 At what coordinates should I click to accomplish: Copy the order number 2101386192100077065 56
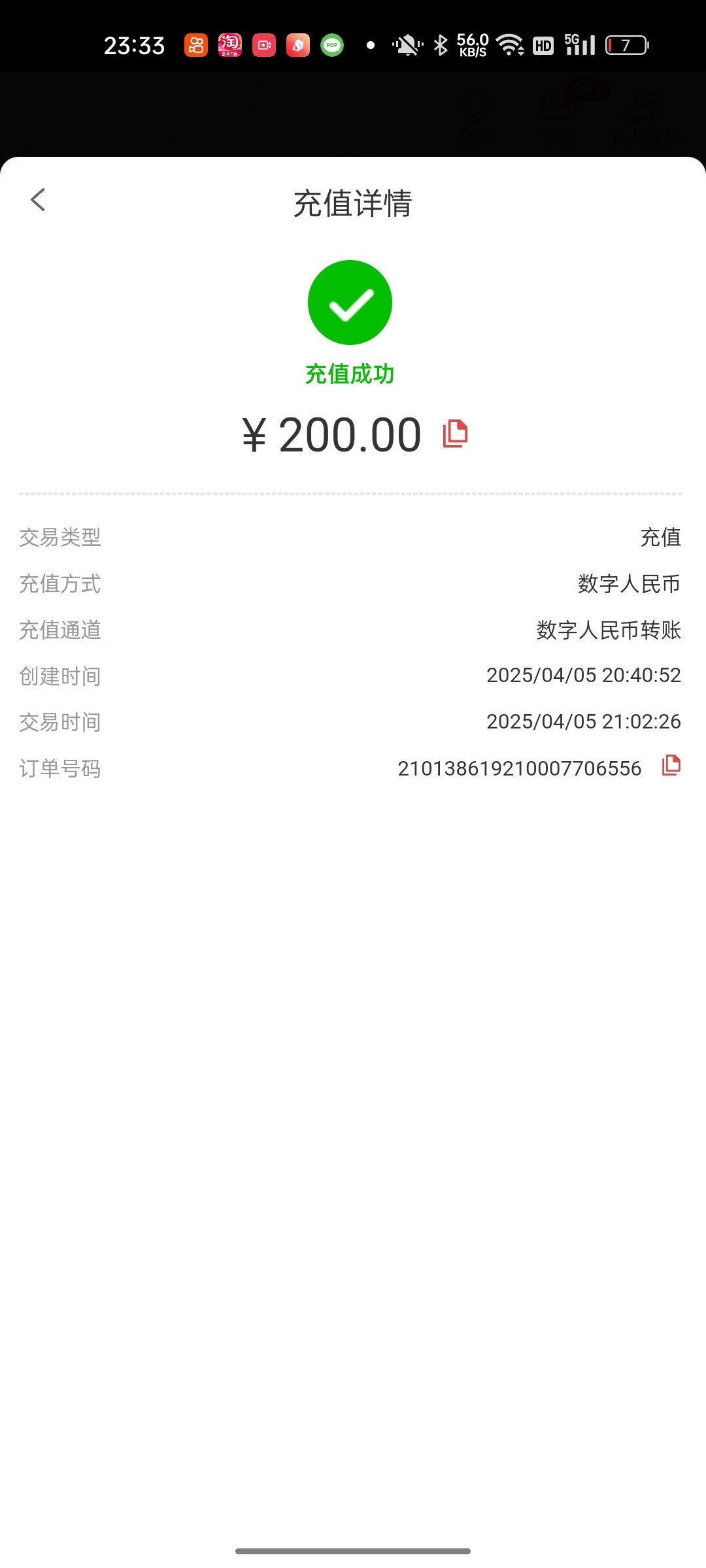[671, 766]
